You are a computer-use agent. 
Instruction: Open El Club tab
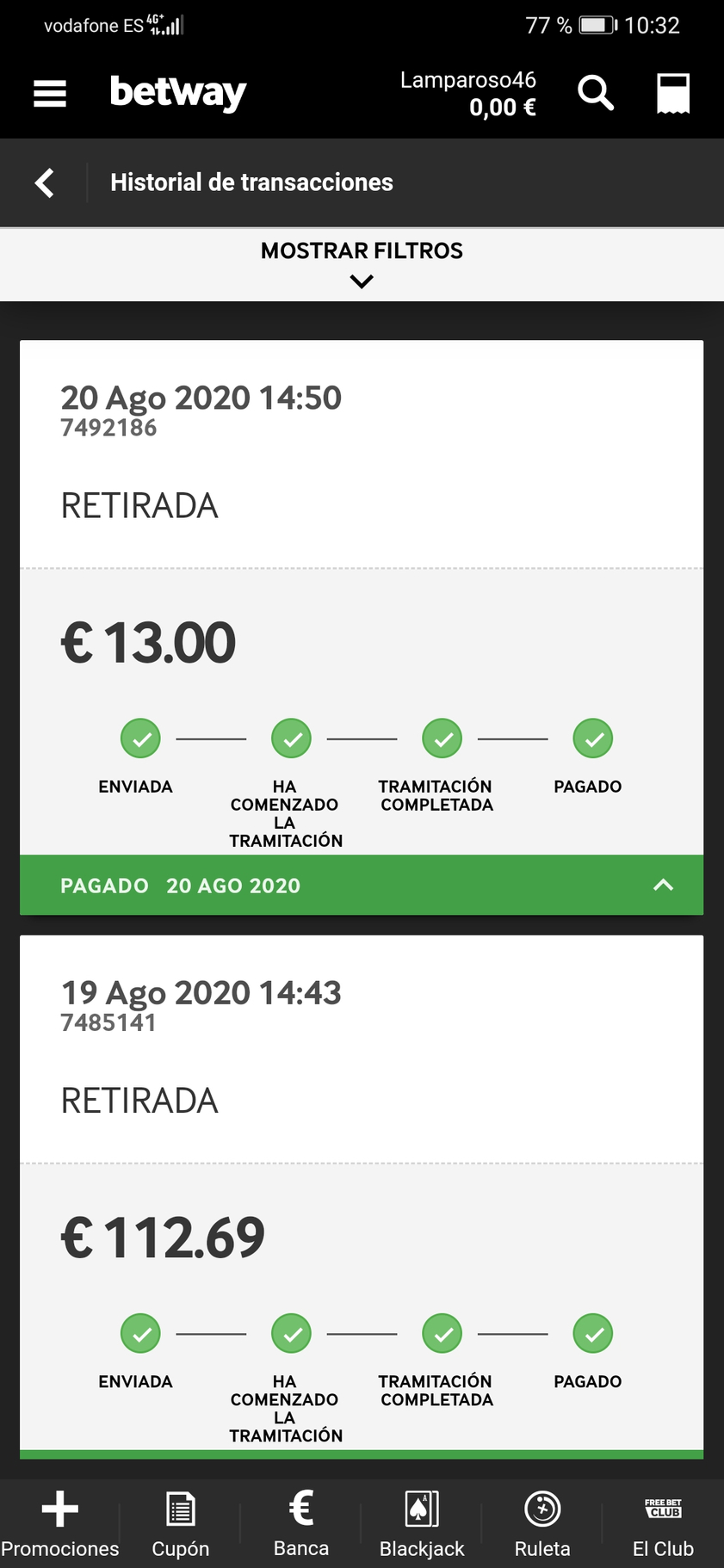pos(663,1524)
